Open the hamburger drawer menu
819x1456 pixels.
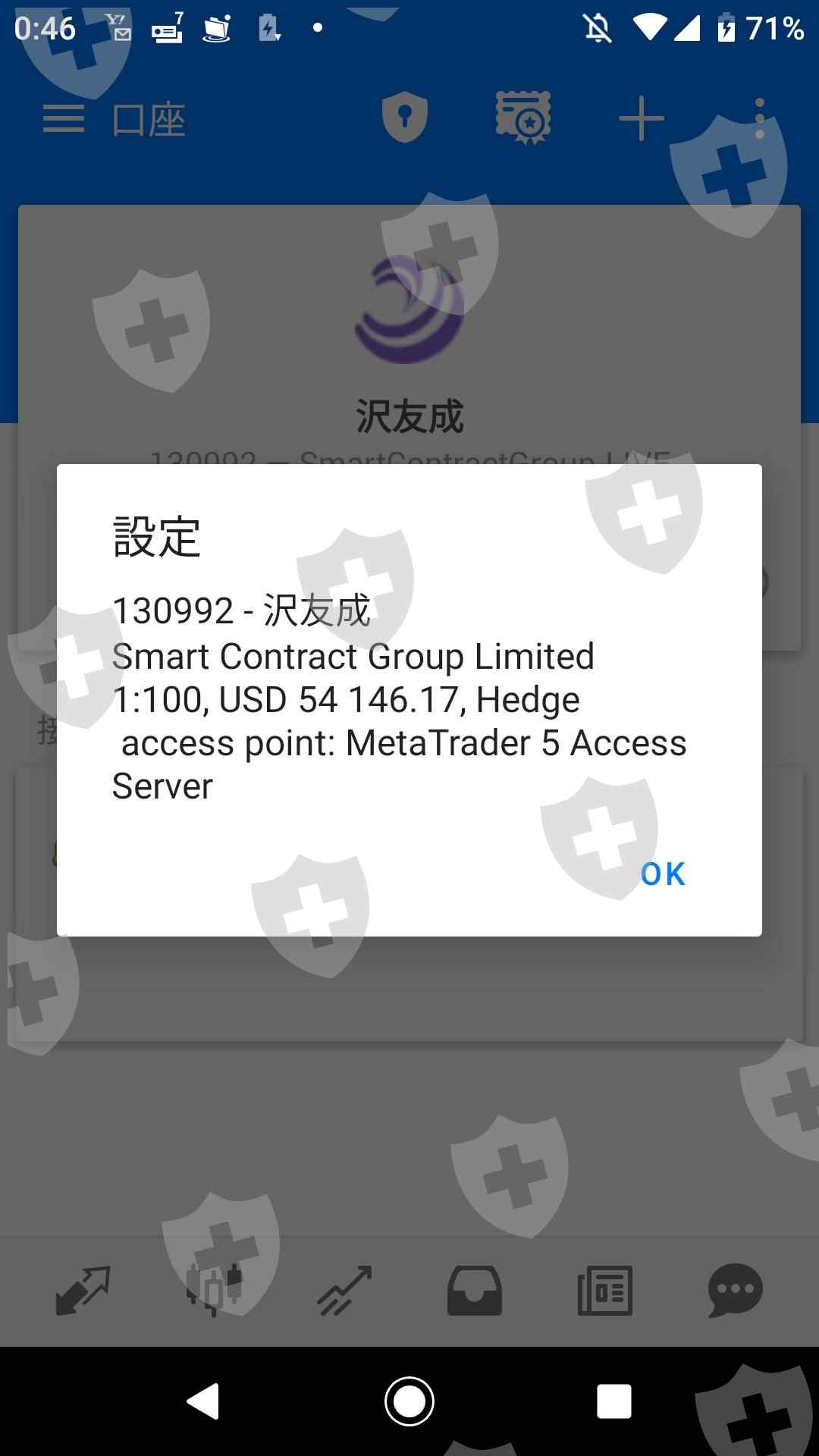tap(64, 119)
